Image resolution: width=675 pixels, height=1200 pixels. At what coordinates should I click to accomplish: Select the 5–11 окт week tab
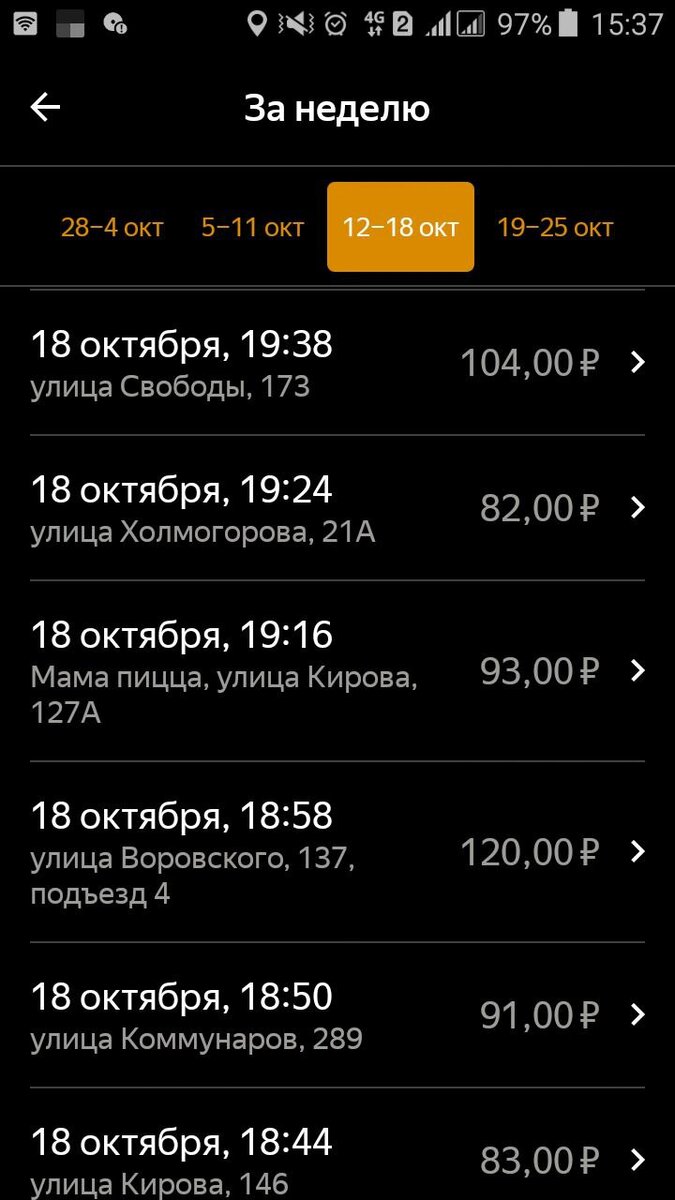tap(252, 227)
